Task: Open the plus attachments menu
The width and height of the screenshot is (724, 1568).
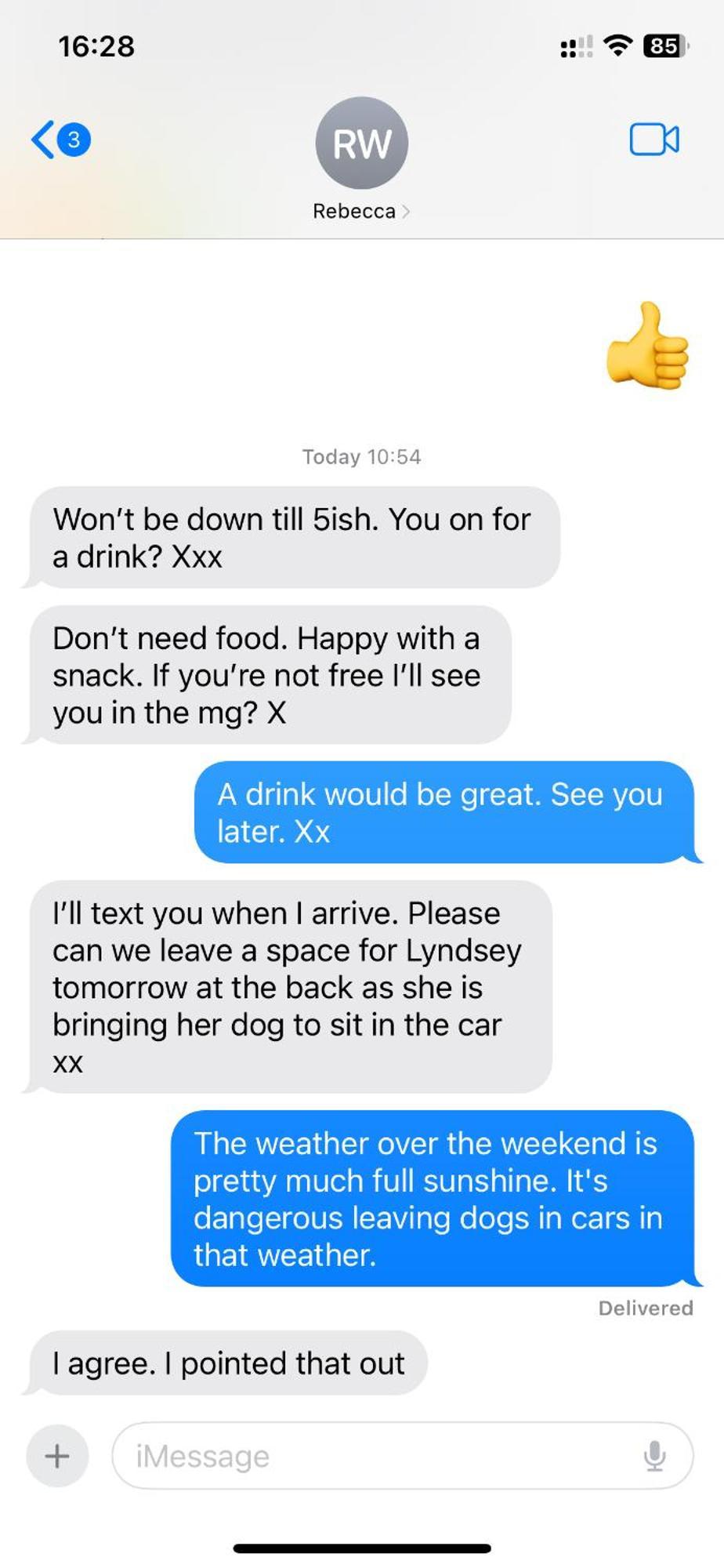Action: (x=57, y=1457)
